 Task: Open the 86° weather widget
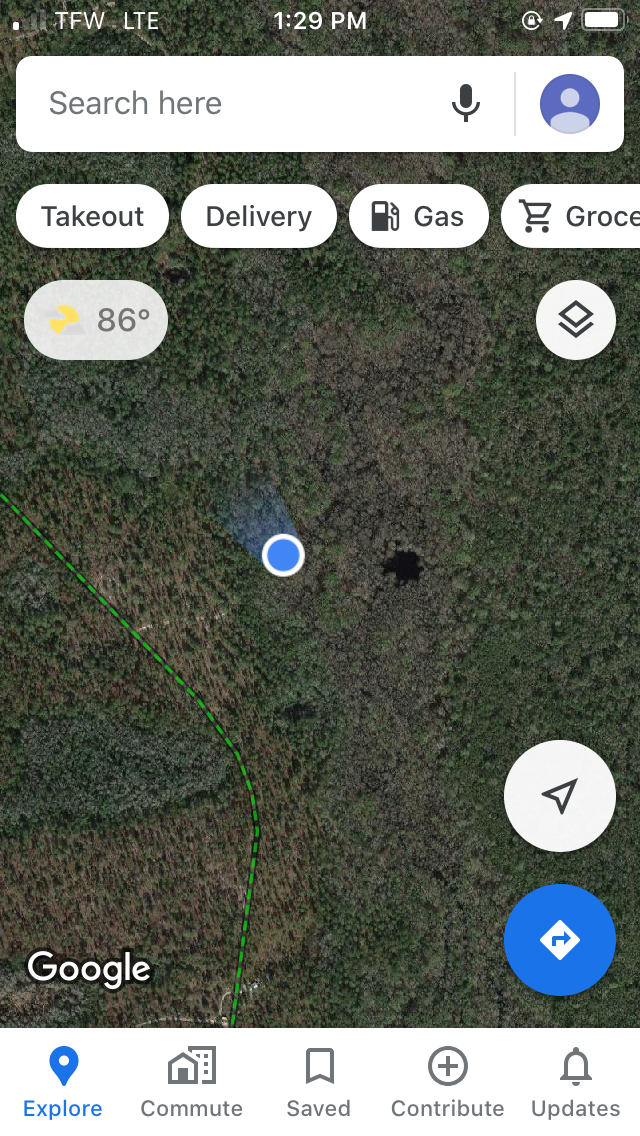(96, 320)
